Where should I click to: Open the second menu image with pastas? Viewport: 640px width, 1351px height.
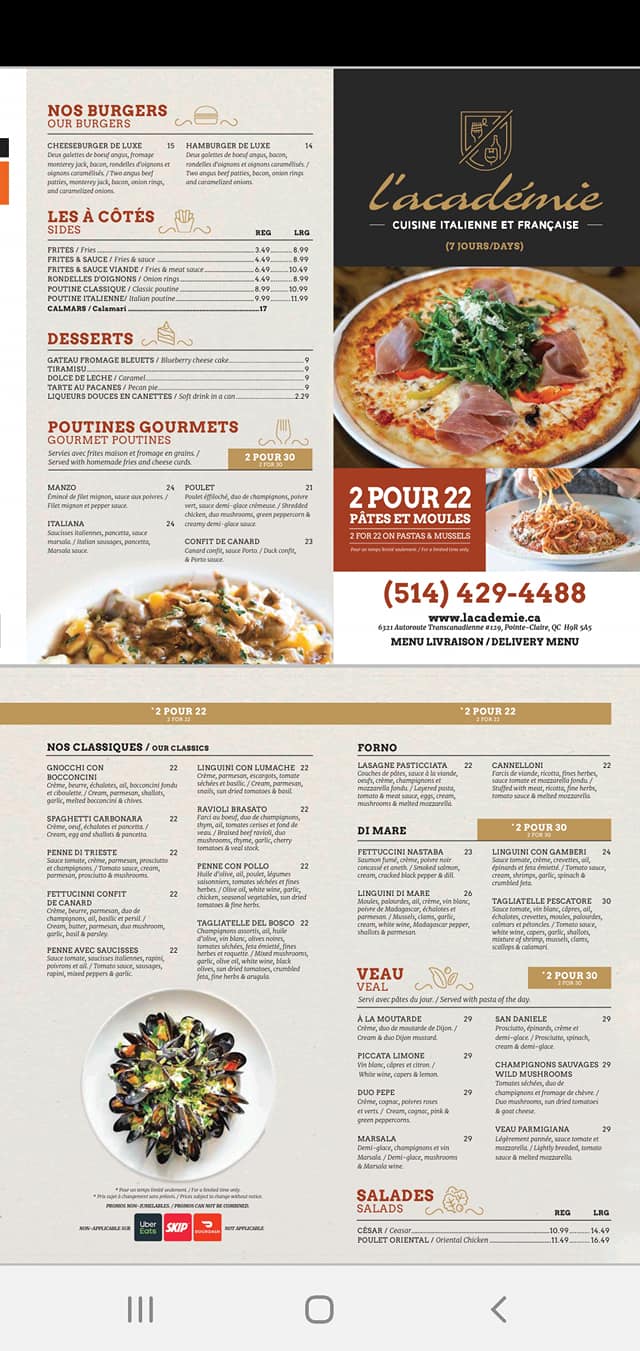[320, 965]
